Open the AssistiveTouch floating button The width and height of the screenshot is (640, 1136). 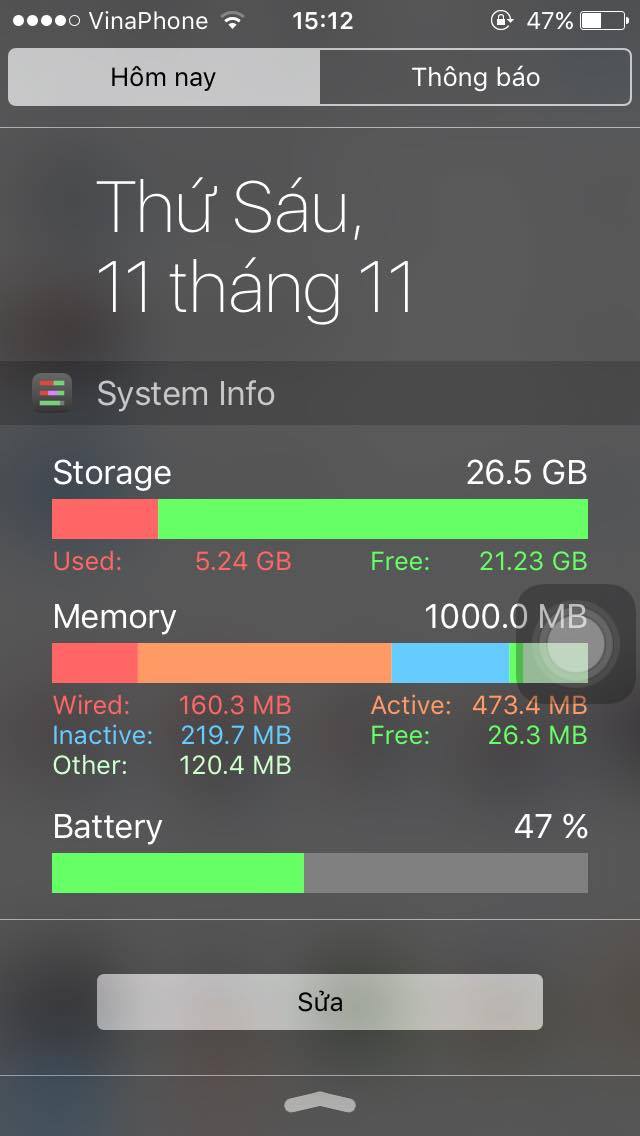point(576,643)
